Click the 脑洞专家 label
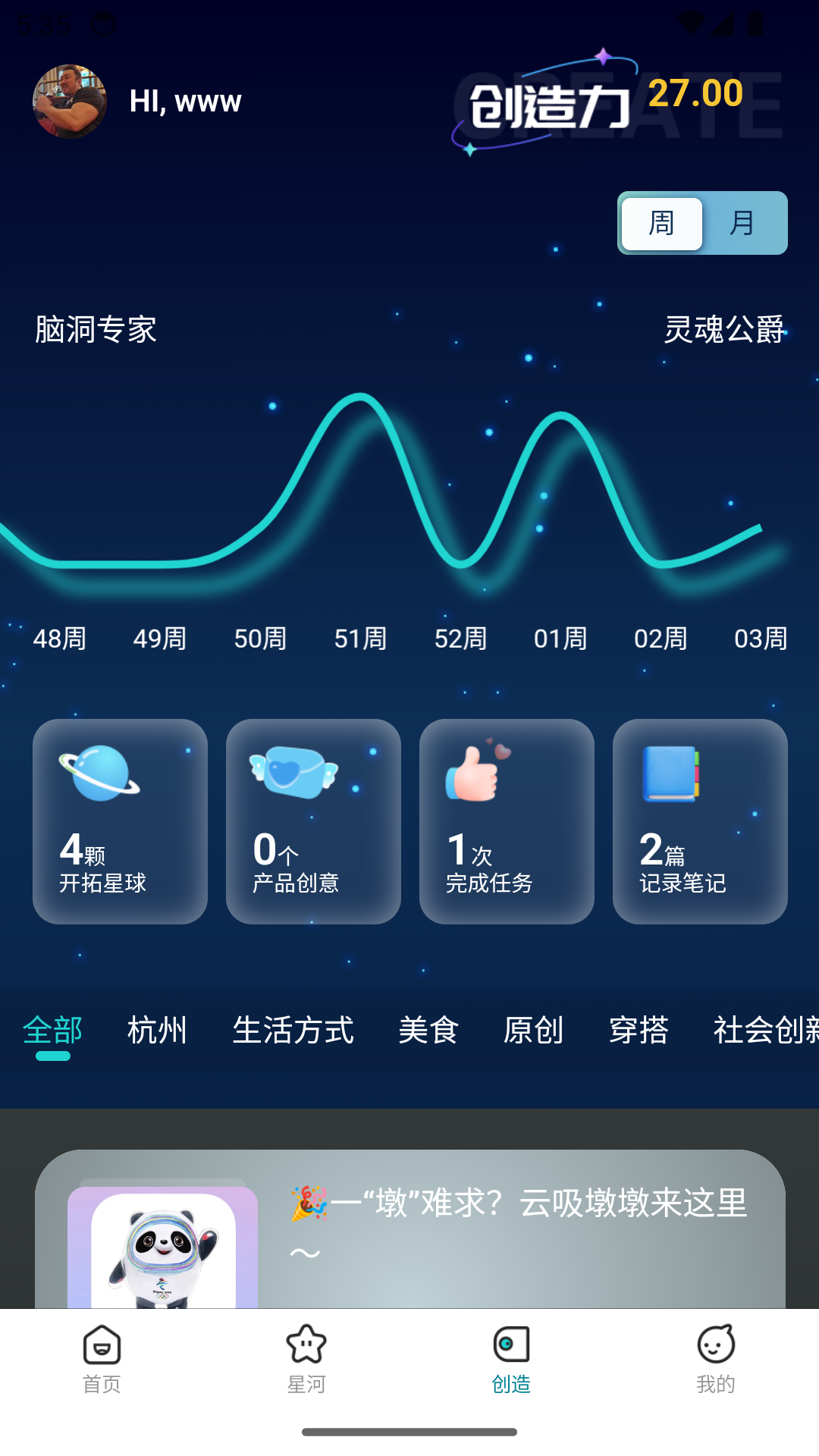The image size is (819, 1456). (x=94, y=329)
